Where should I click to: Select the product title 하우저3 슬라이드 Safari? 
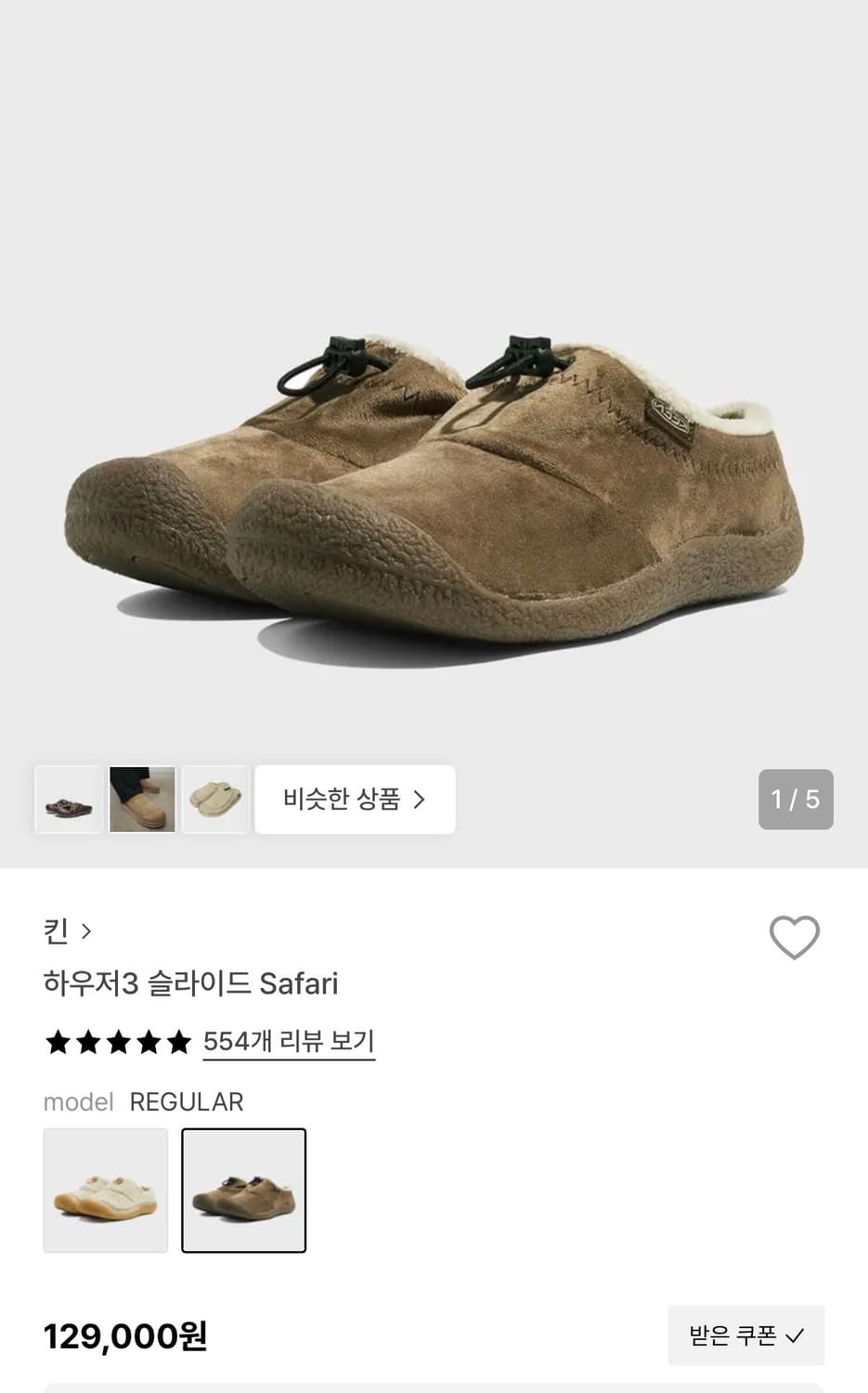tap(190, 983)
